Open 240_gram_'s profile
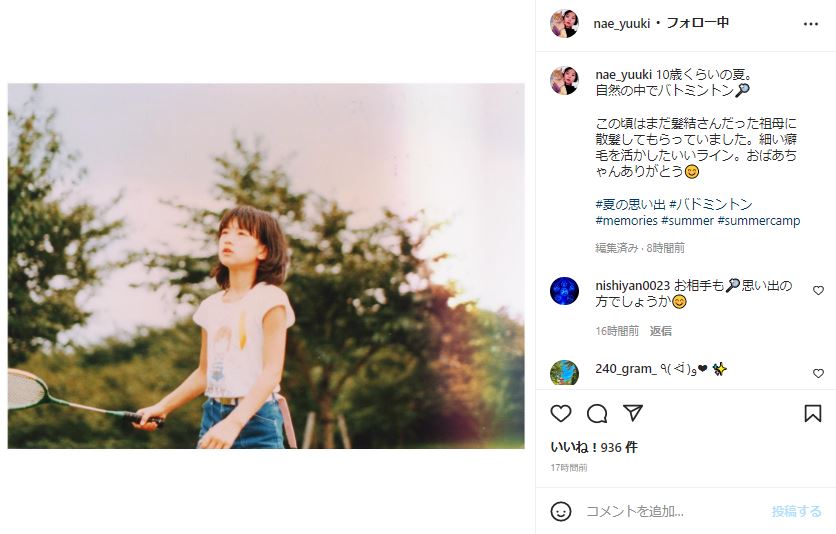The width and height of the screenshot is (836, 534). point(625,368)
